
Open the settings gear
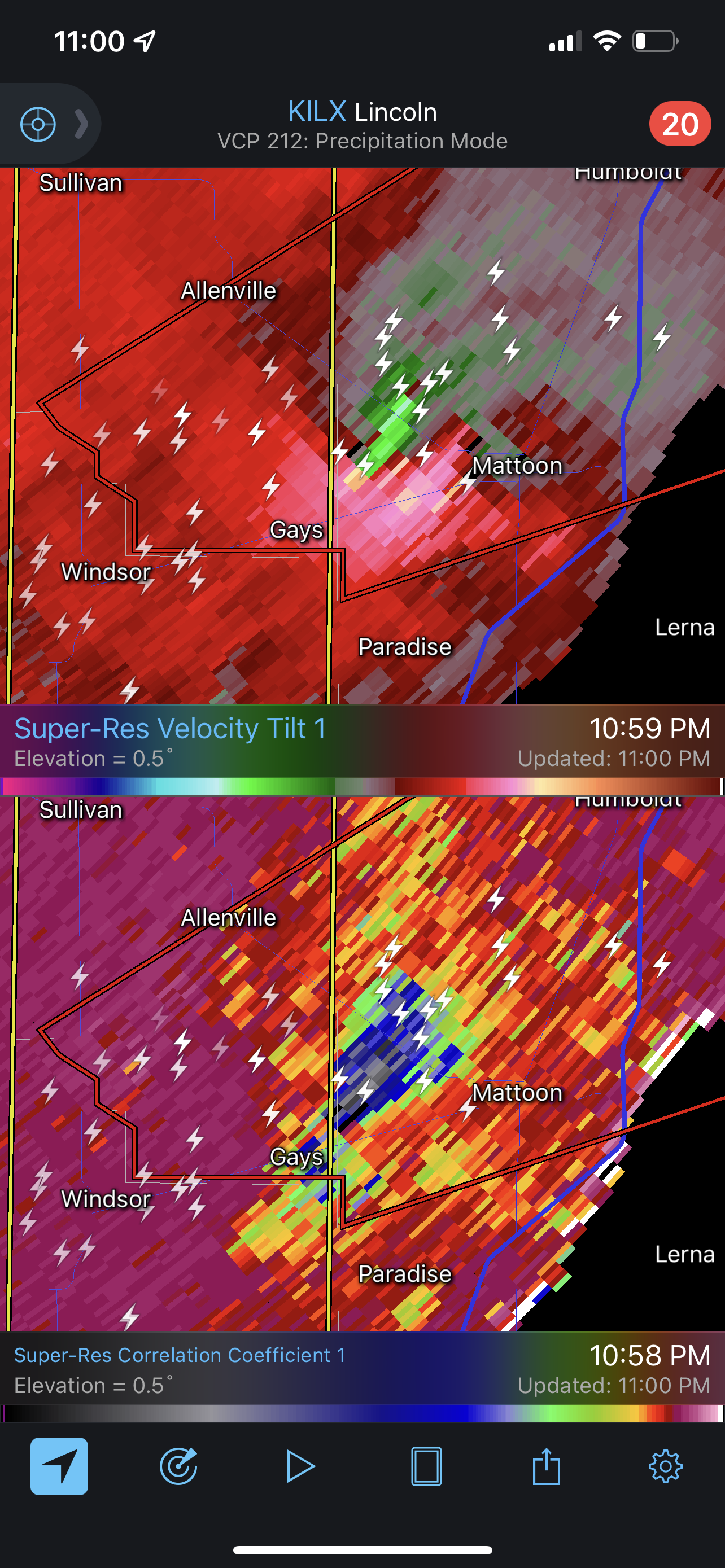pos(665,1466)
